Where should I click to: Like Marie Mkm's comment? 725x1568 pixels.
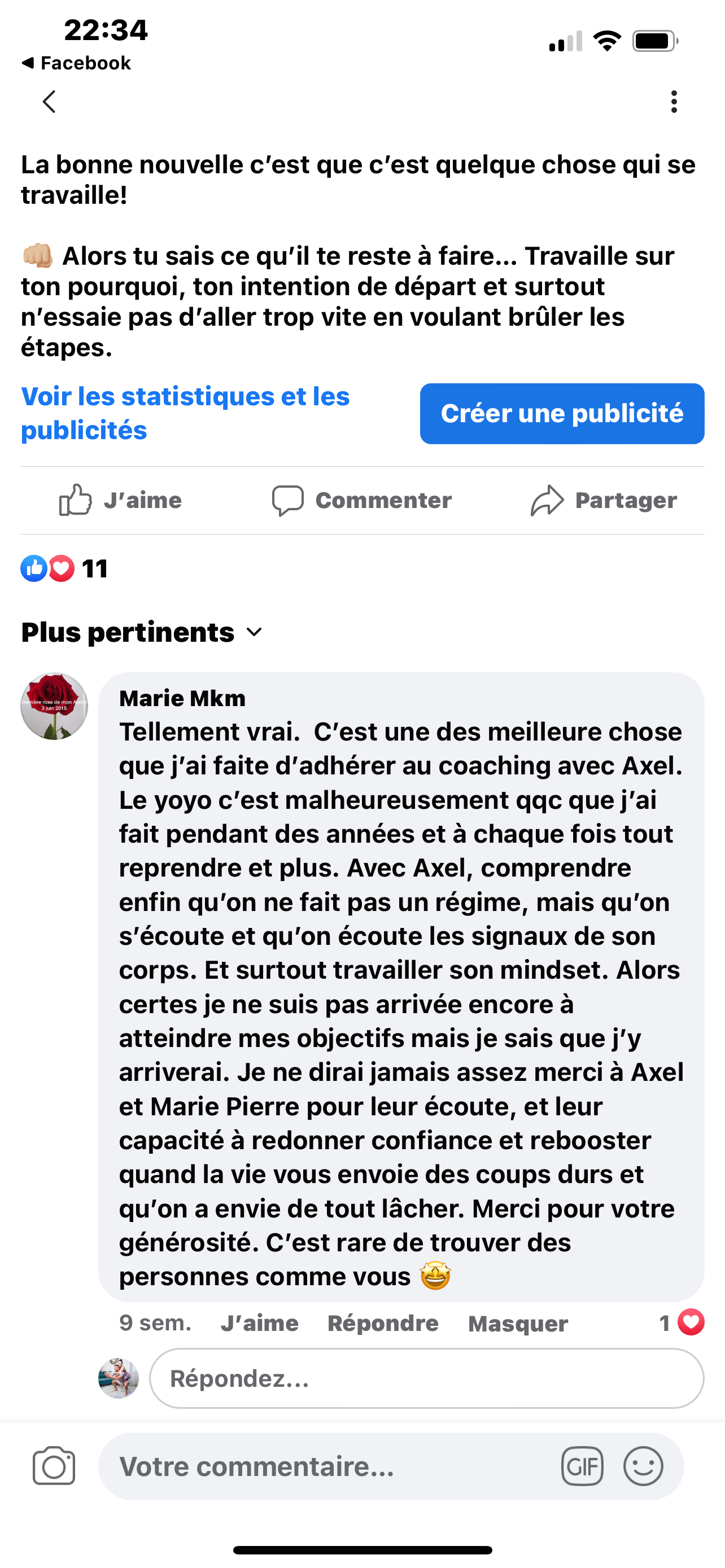tap(259, 1323)
